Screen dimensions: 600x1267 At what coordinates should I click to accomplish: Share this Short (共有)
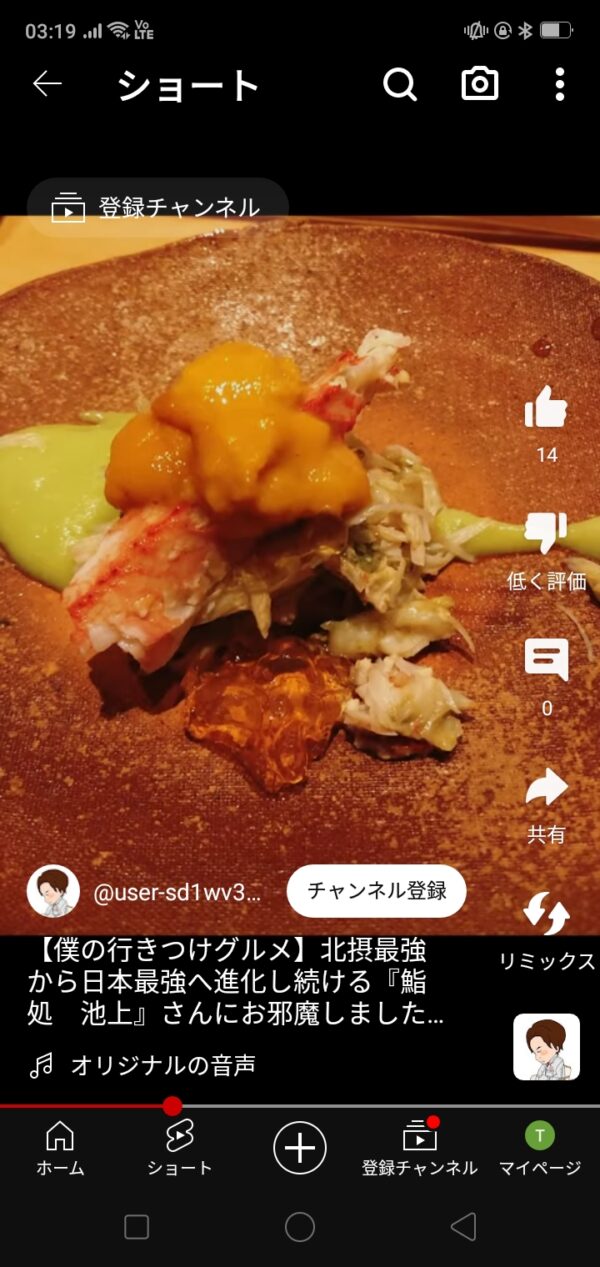tap(546, 788)
